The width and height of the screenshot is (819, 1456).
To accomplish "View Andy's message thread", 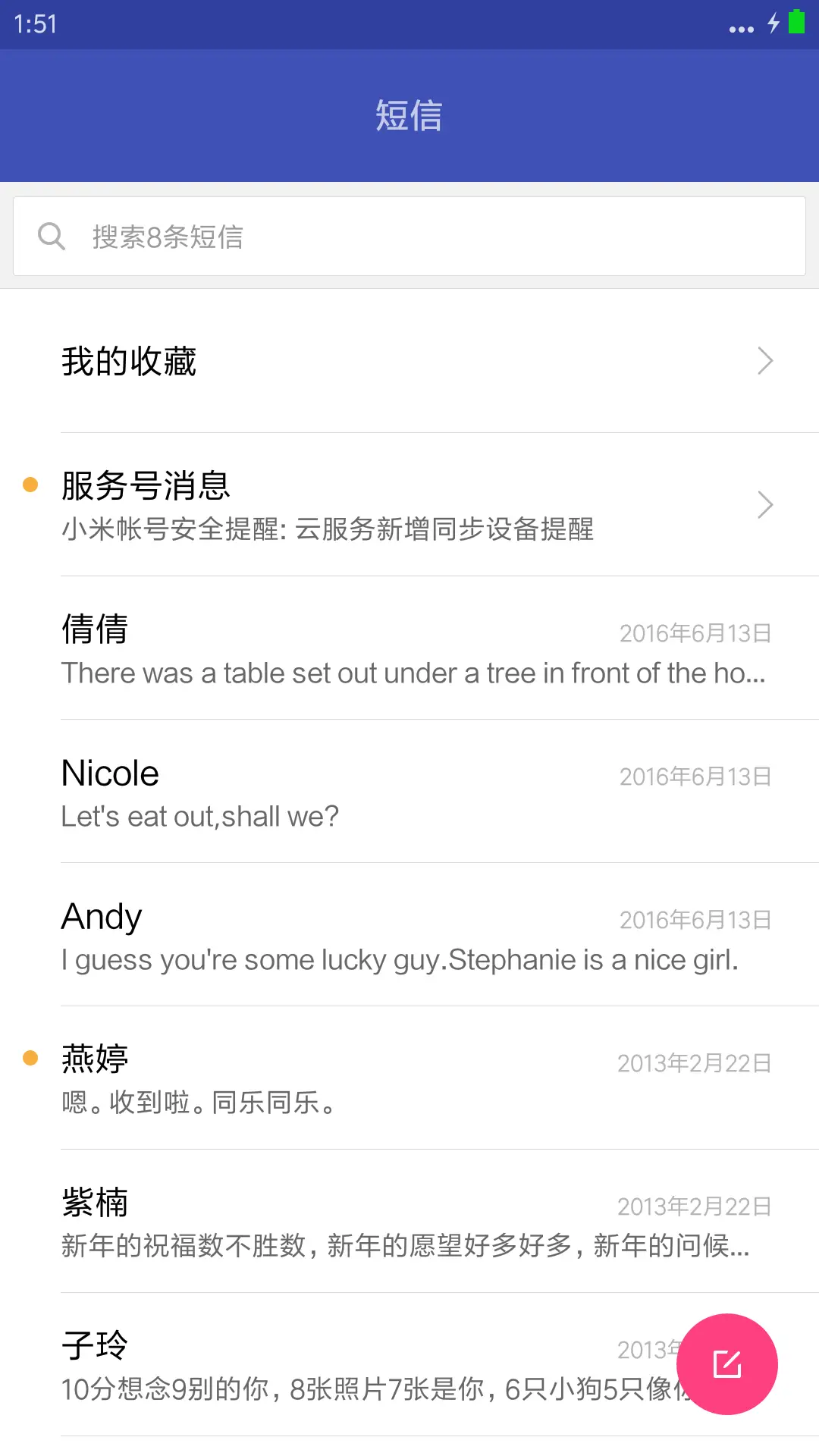I will coord(409,936).
